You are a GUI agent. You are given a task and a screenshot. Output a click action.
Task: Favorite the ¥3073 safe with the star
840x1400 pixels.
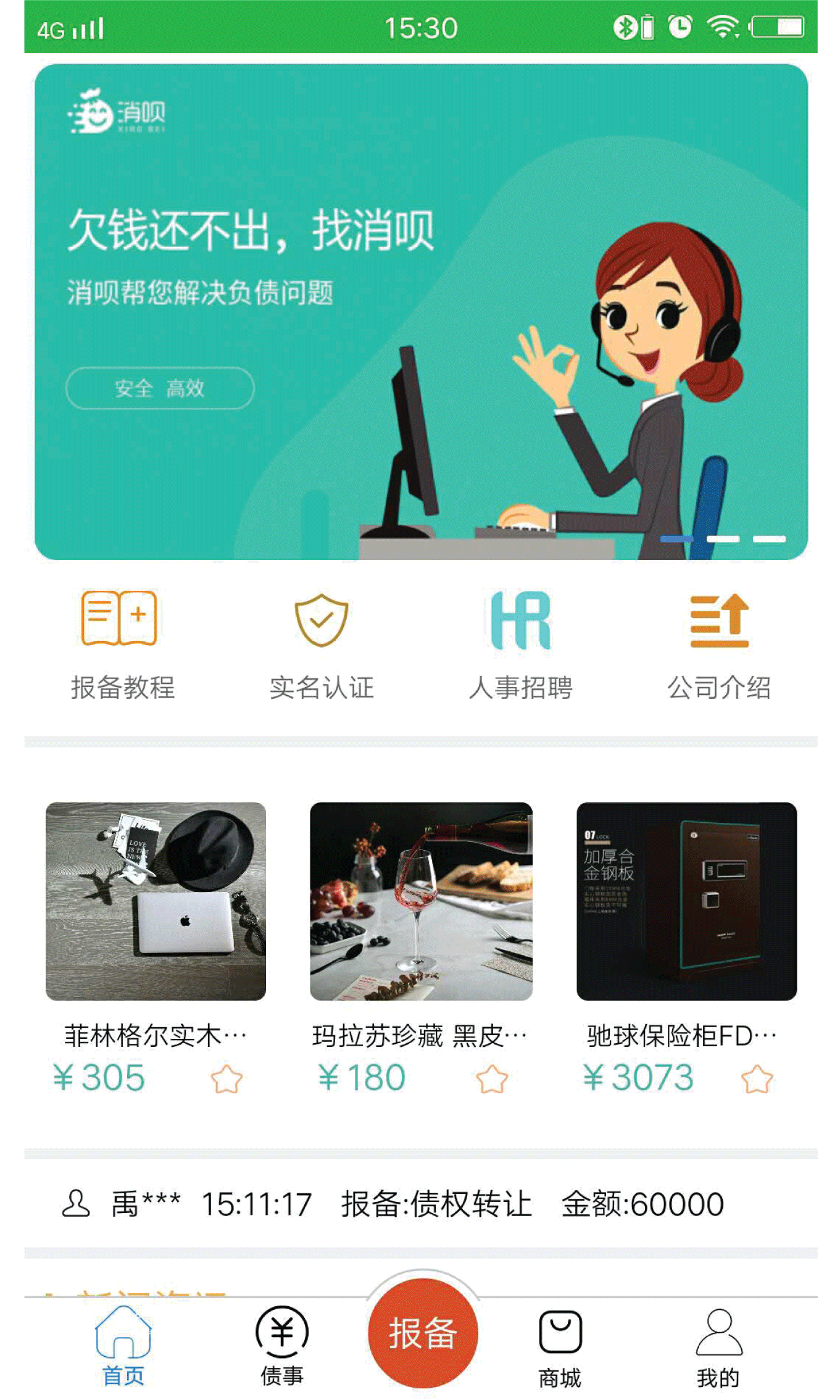click(x=757, y=1079)
